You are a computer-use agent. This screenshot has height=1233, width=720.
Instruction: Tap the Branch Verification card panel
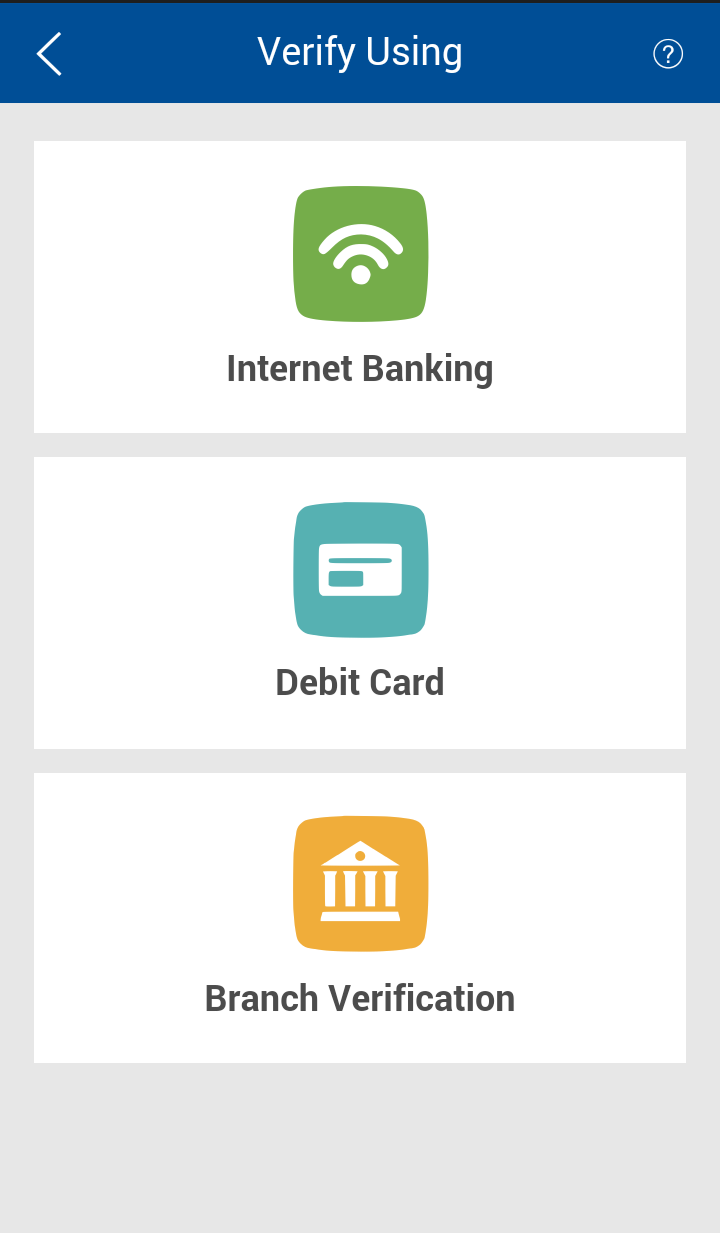[x=360, y=916]
